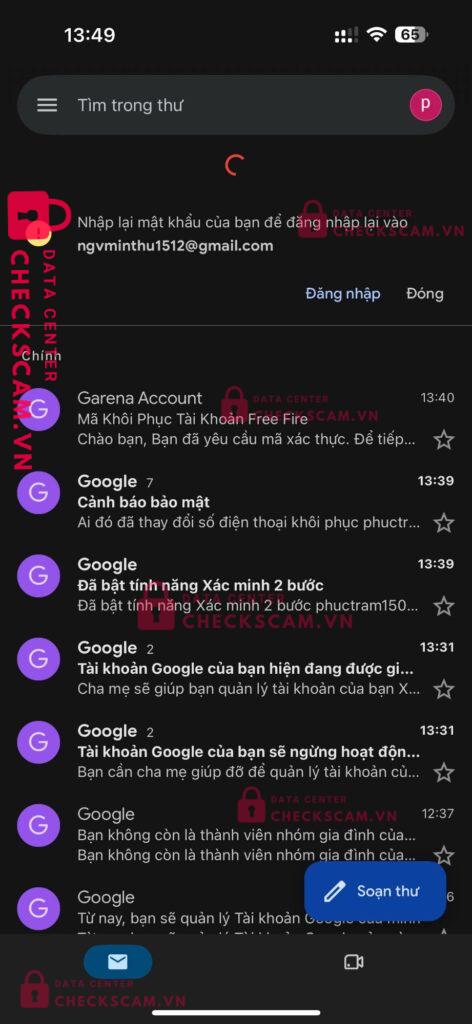This screenshot has width=472, height=1024.
Task: Open "Đã bật tính năng Xác minh 2 bước" email
Action: click(235, 585)
